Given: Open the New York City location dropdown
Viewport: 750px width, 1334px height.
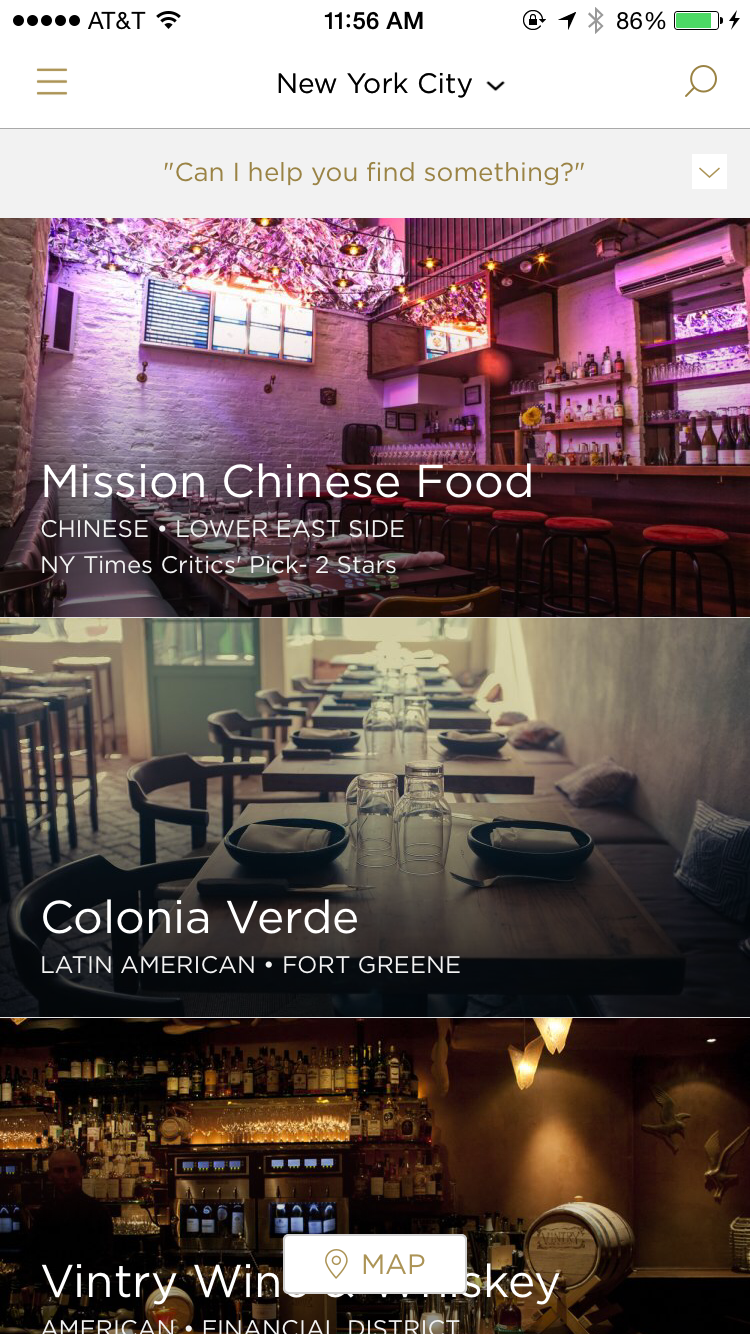Looking at the screenshot, I should click(390, 84).
